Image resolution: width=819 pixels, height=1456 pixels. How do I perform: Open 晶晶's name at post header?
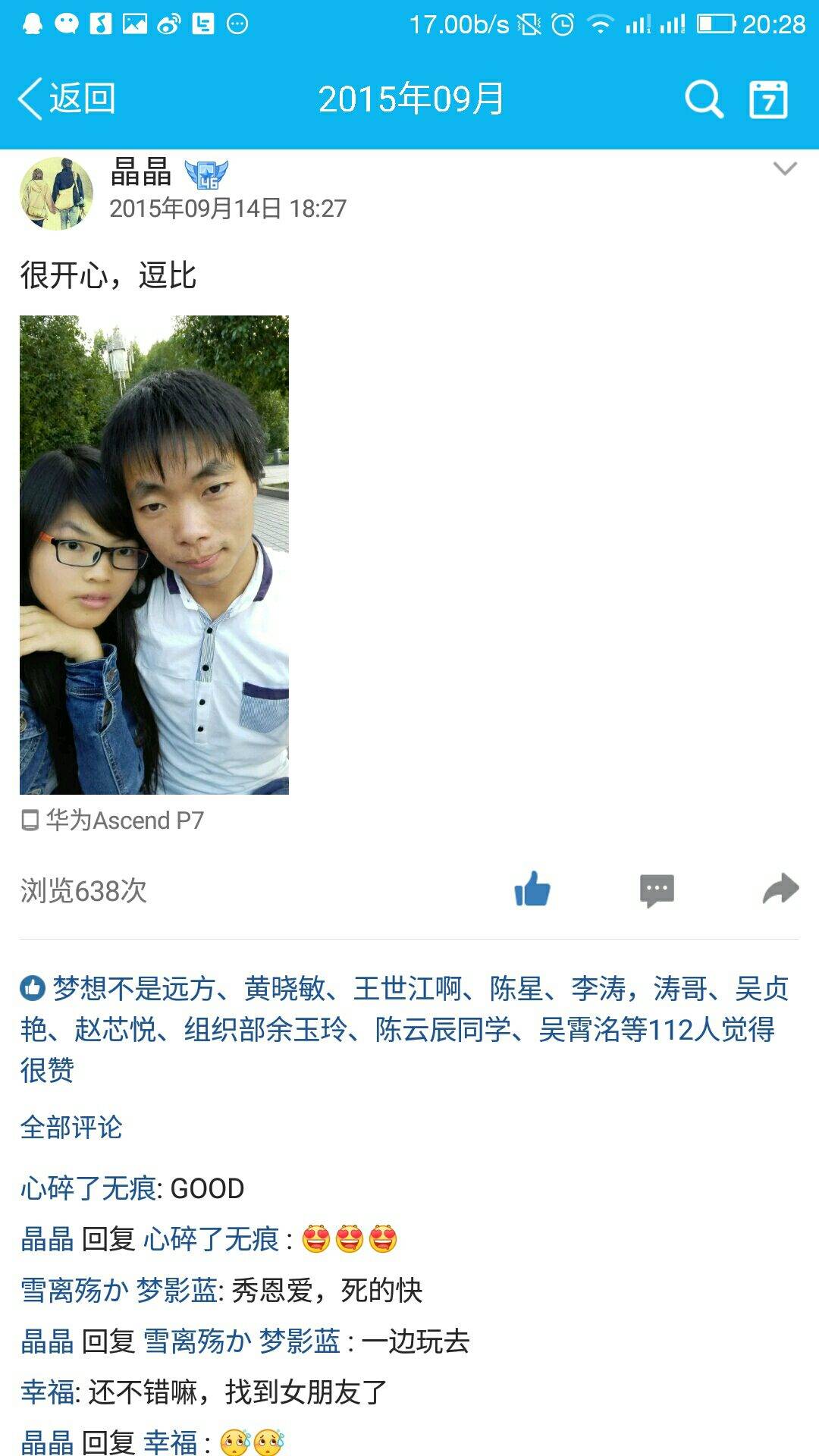(x=141, y=172)
